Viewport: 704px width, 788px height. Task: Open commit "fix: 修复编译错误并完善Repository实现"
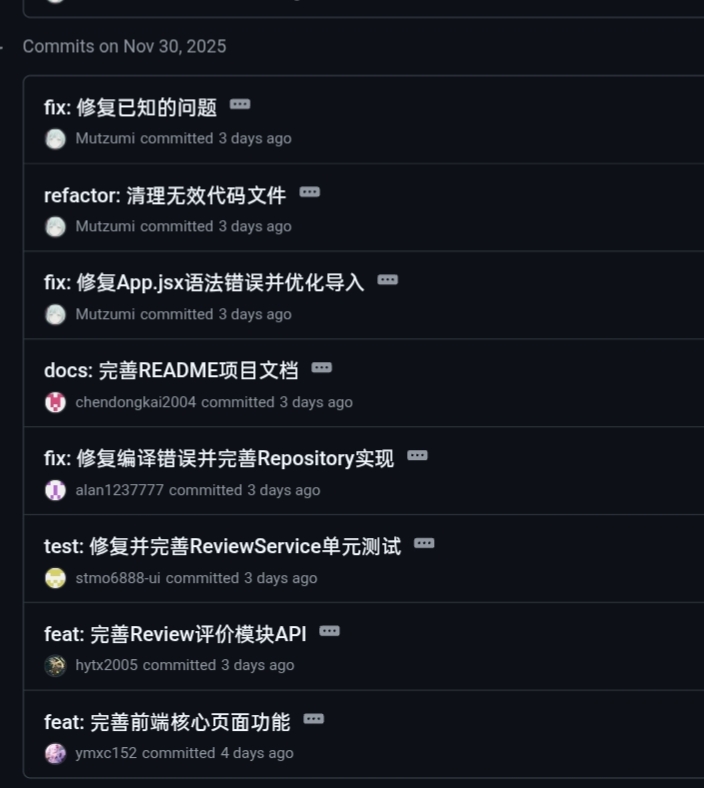coord(219,459)
